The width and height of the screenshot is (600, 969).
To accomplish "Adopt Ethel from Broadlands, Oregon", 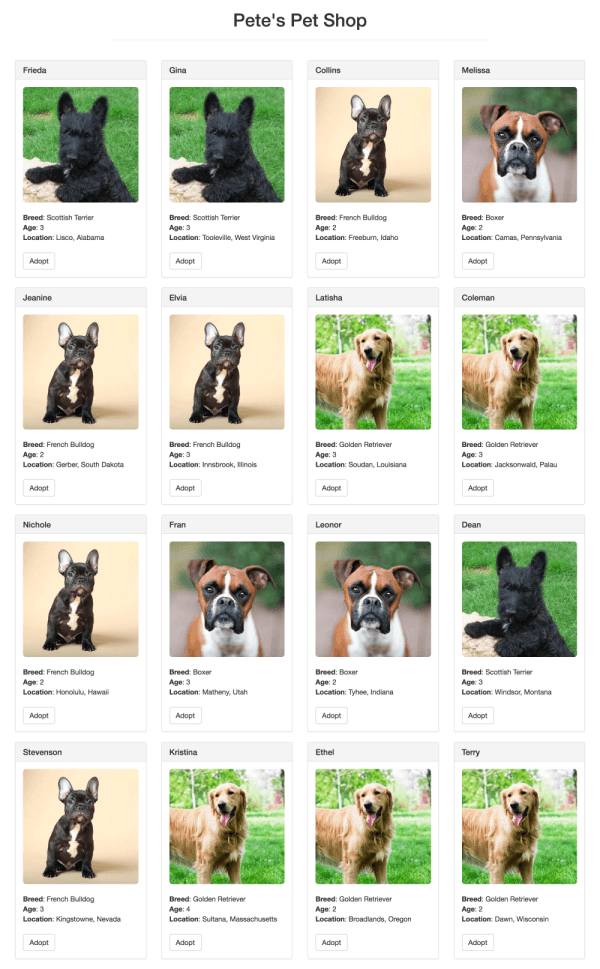I will click(331, 942).
